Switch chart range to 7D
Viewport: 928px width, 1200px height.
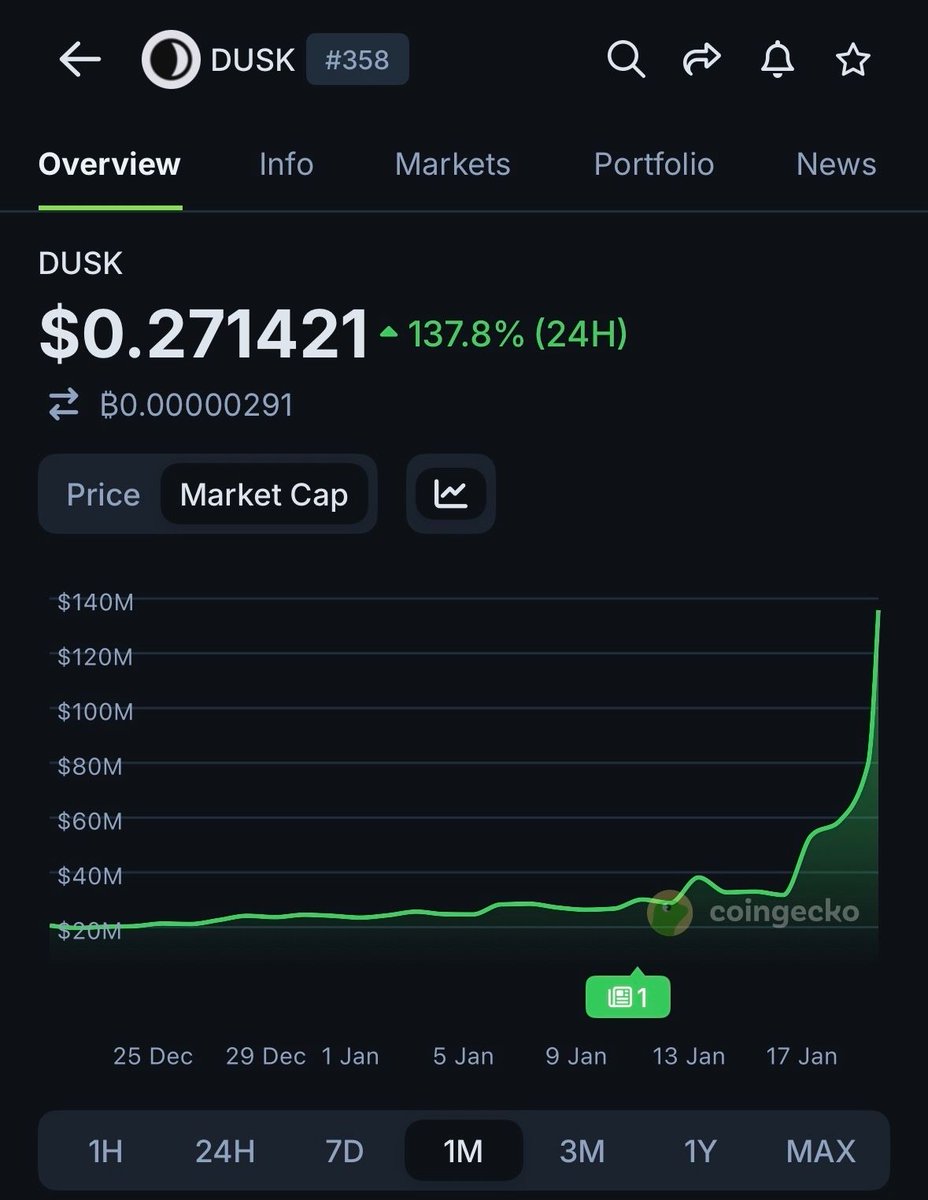click(344, 1151)
